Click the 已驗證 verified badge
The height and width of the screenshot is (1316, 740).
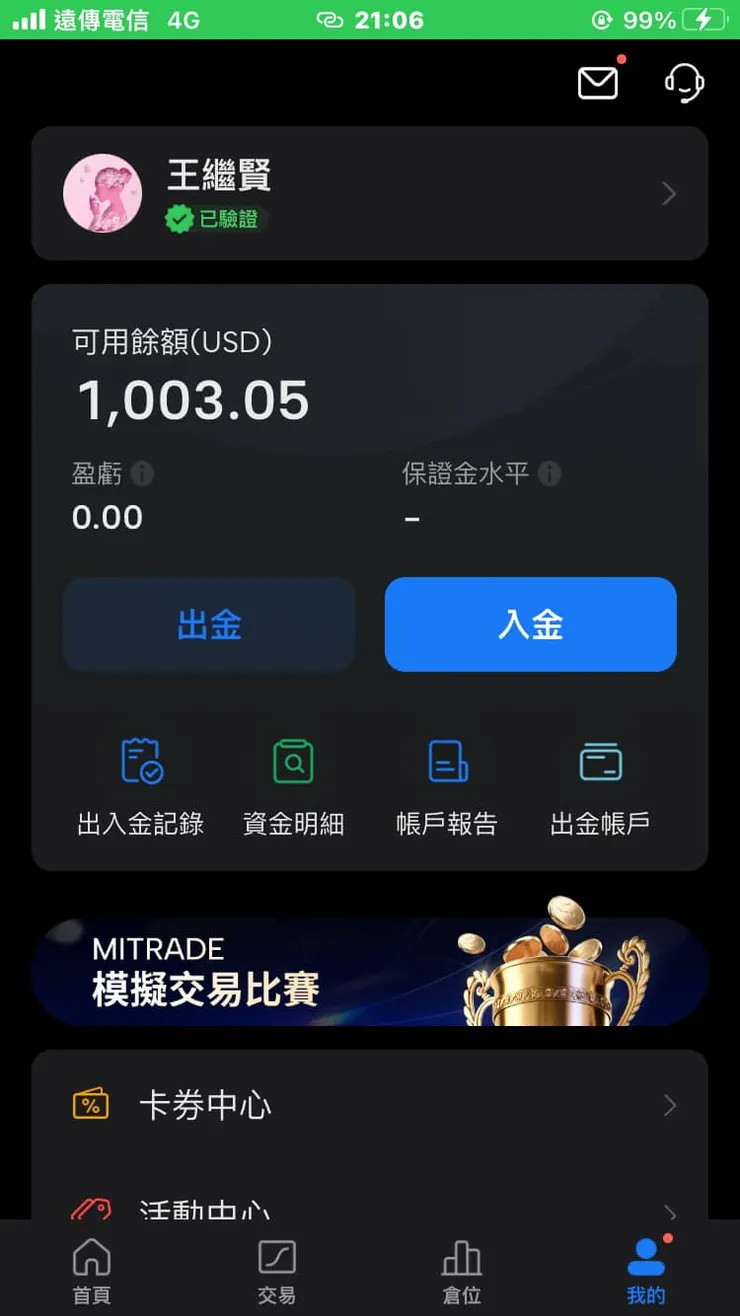(x=216, y=219)
